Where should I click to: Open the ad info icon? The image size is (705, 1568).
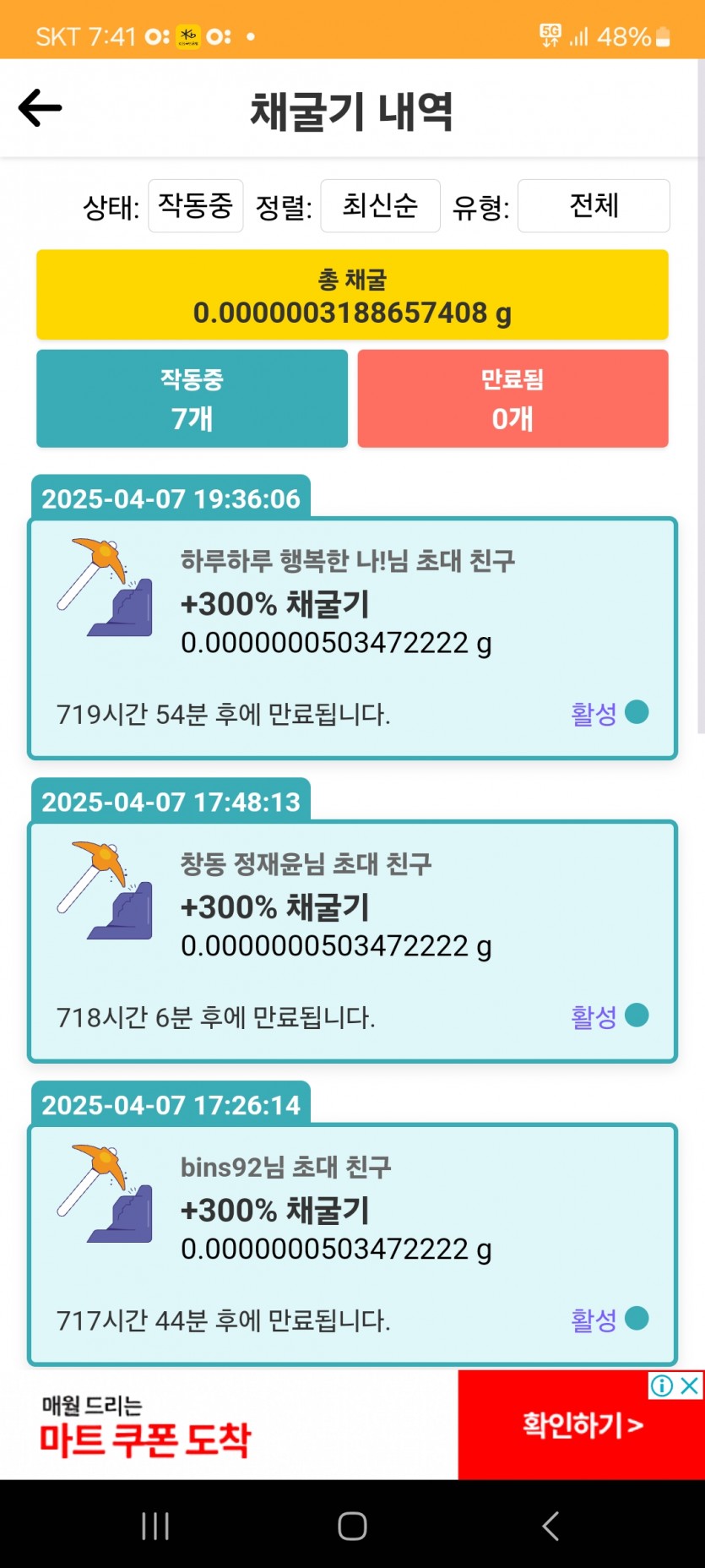point(662,1386)
